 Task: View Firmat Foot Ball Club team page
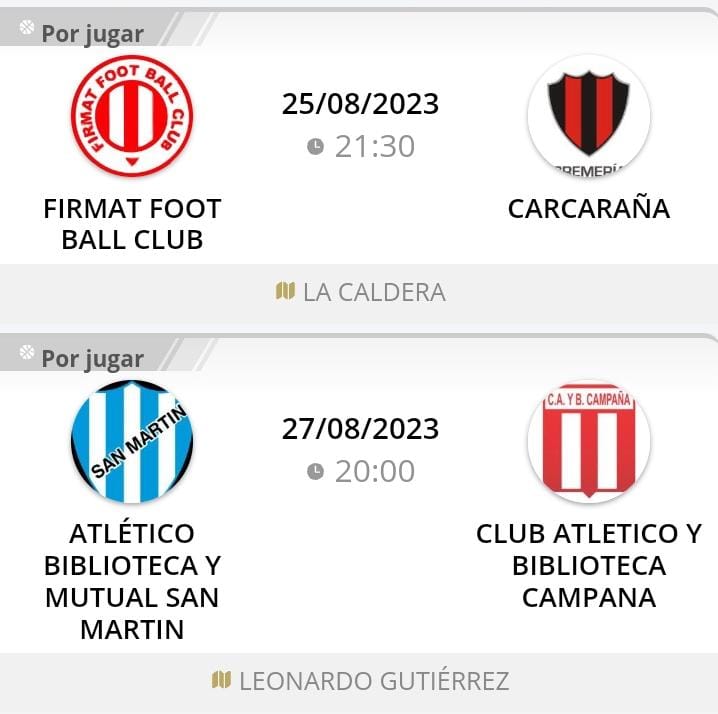[132, 117]
